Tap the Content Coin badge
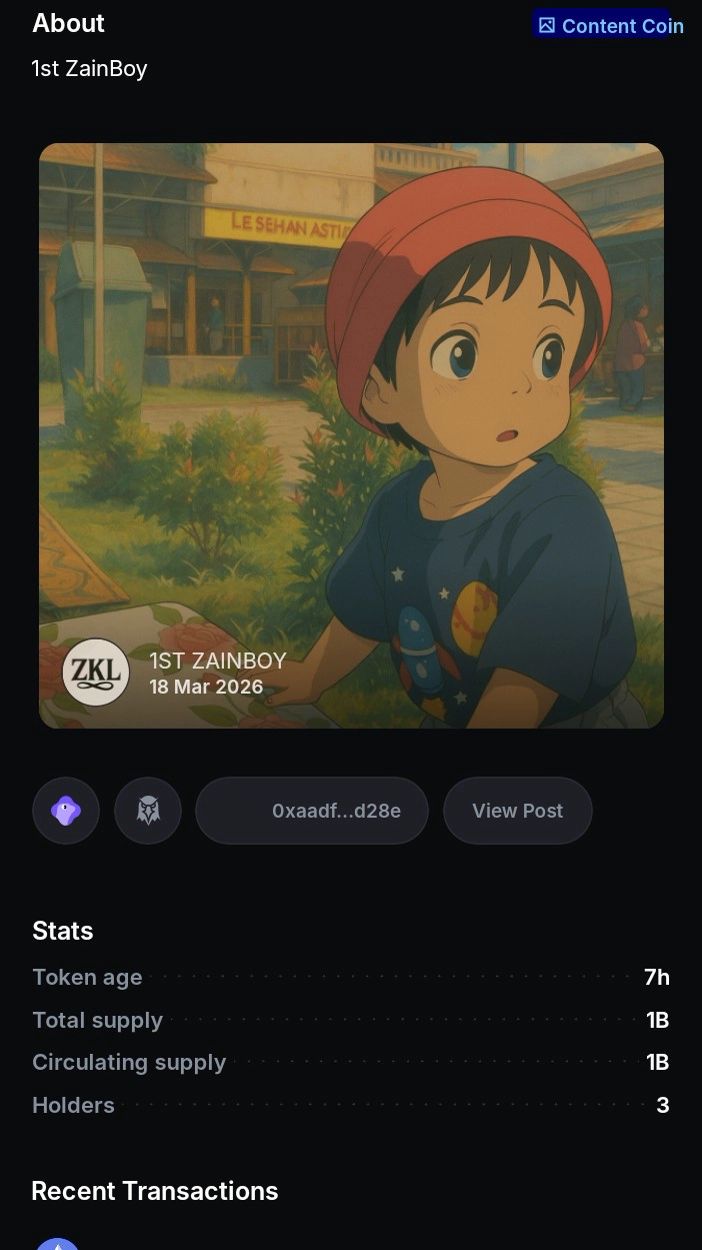Viewport: 702px width, 1250px height. point(610,26)
